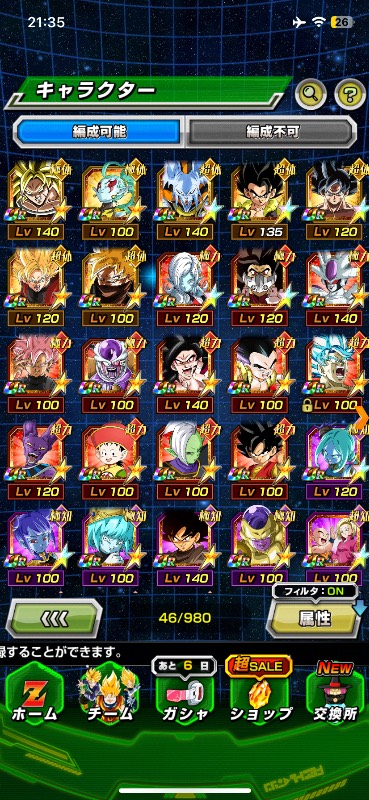Select the Beerus Lv 120 card

click(x=36, y=460)
